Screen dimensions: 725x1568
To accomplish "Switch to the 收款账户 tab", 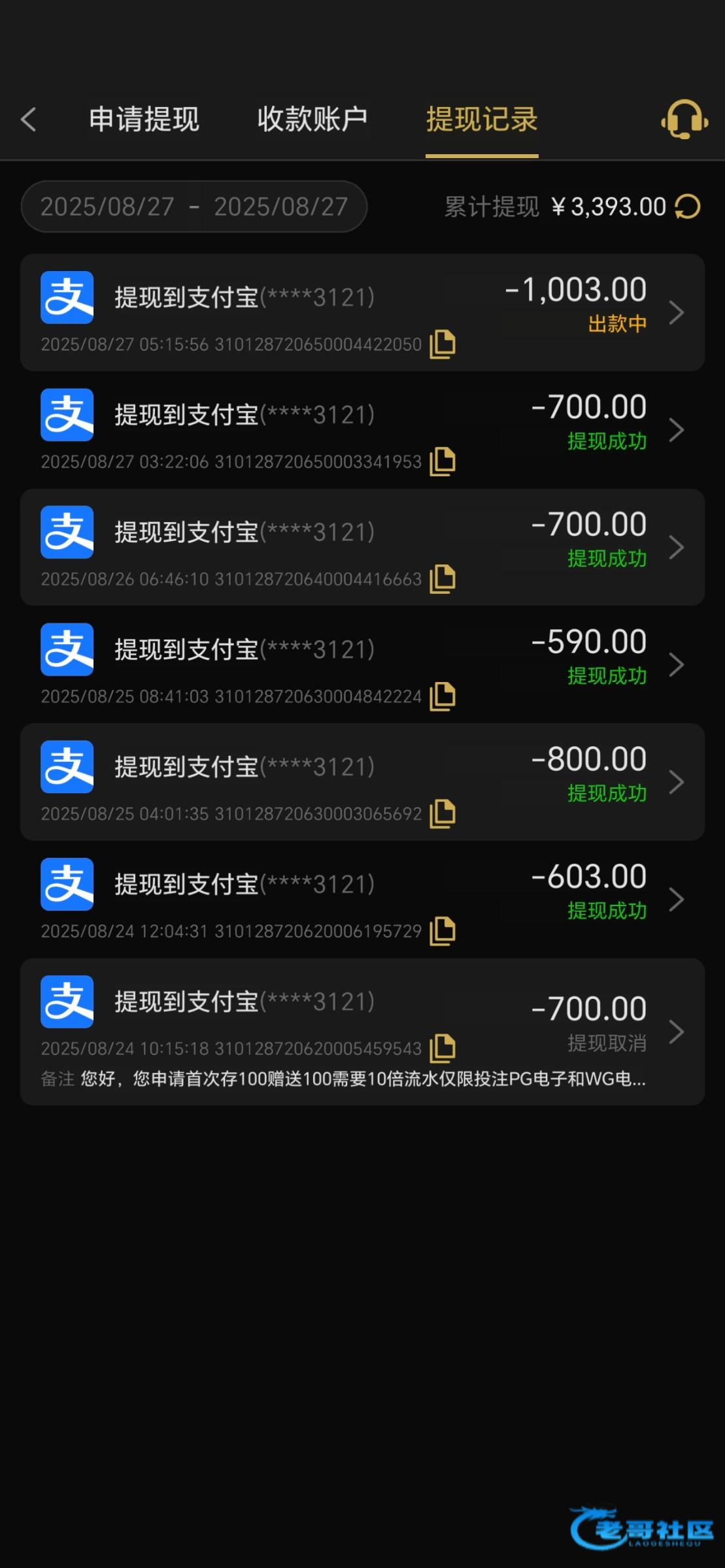I will click(312, 120).
